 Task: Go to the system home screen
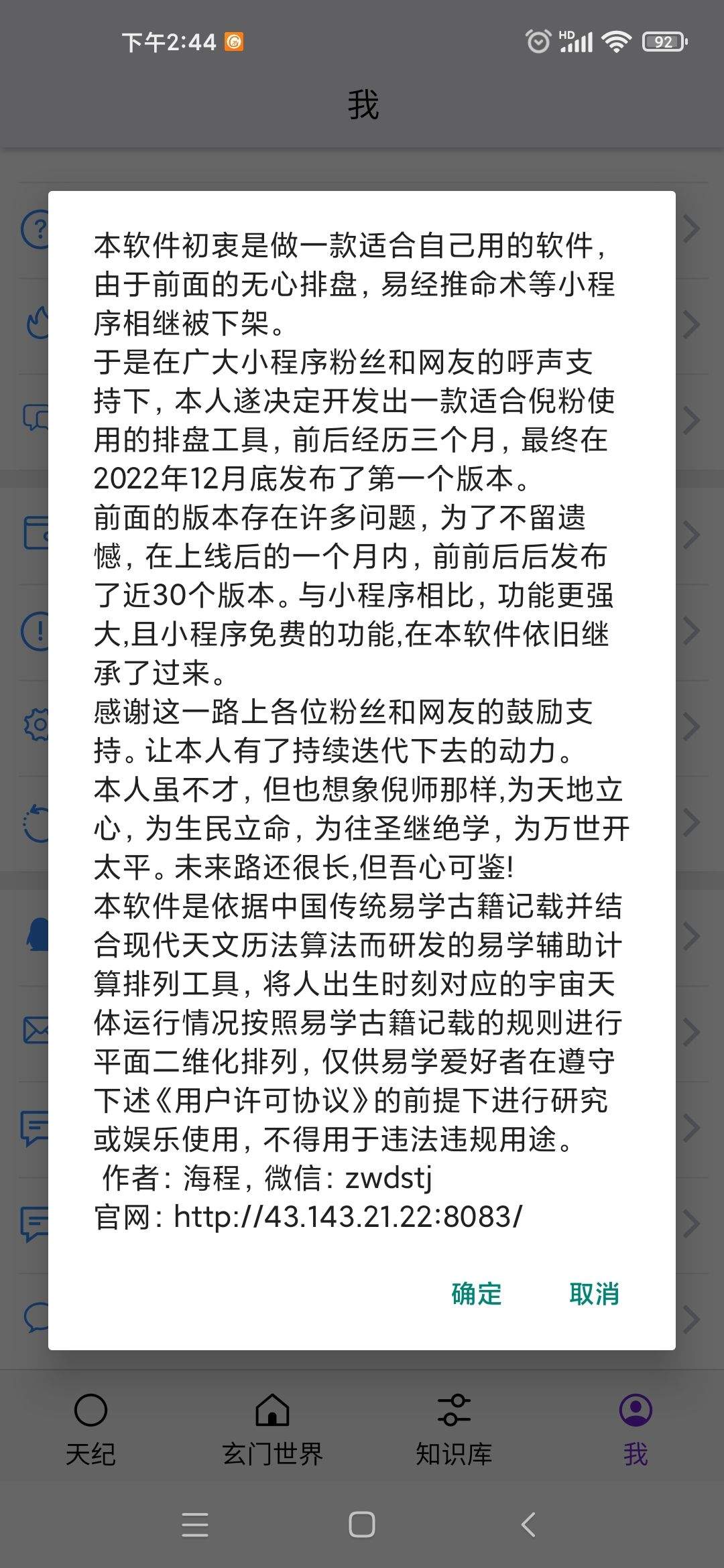coord(362,1524)
